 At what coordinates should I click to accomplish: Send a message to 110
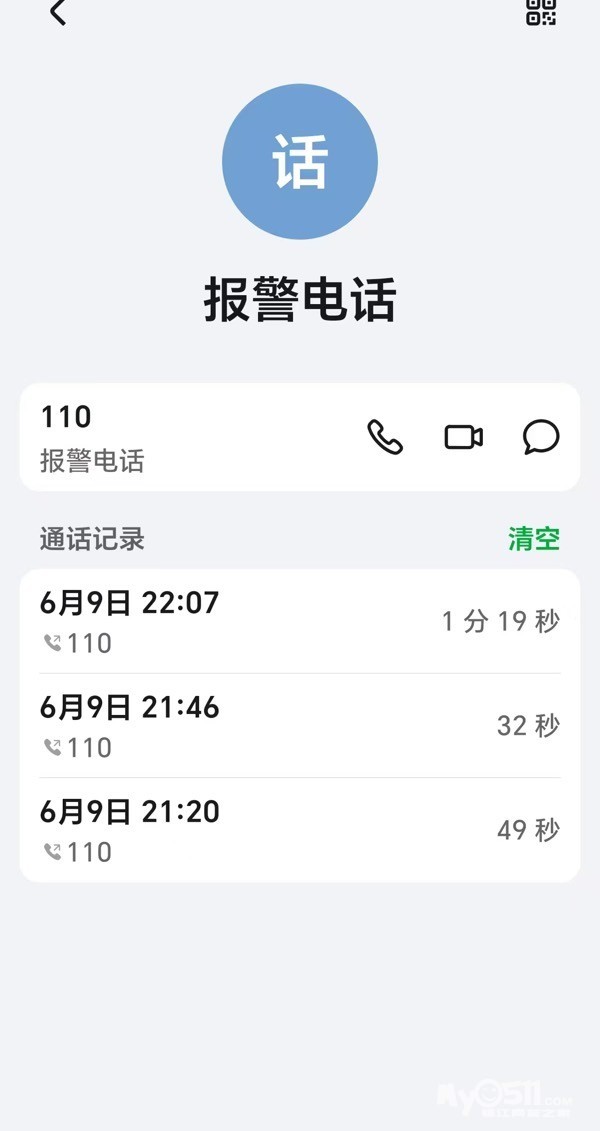click(541, 437)
